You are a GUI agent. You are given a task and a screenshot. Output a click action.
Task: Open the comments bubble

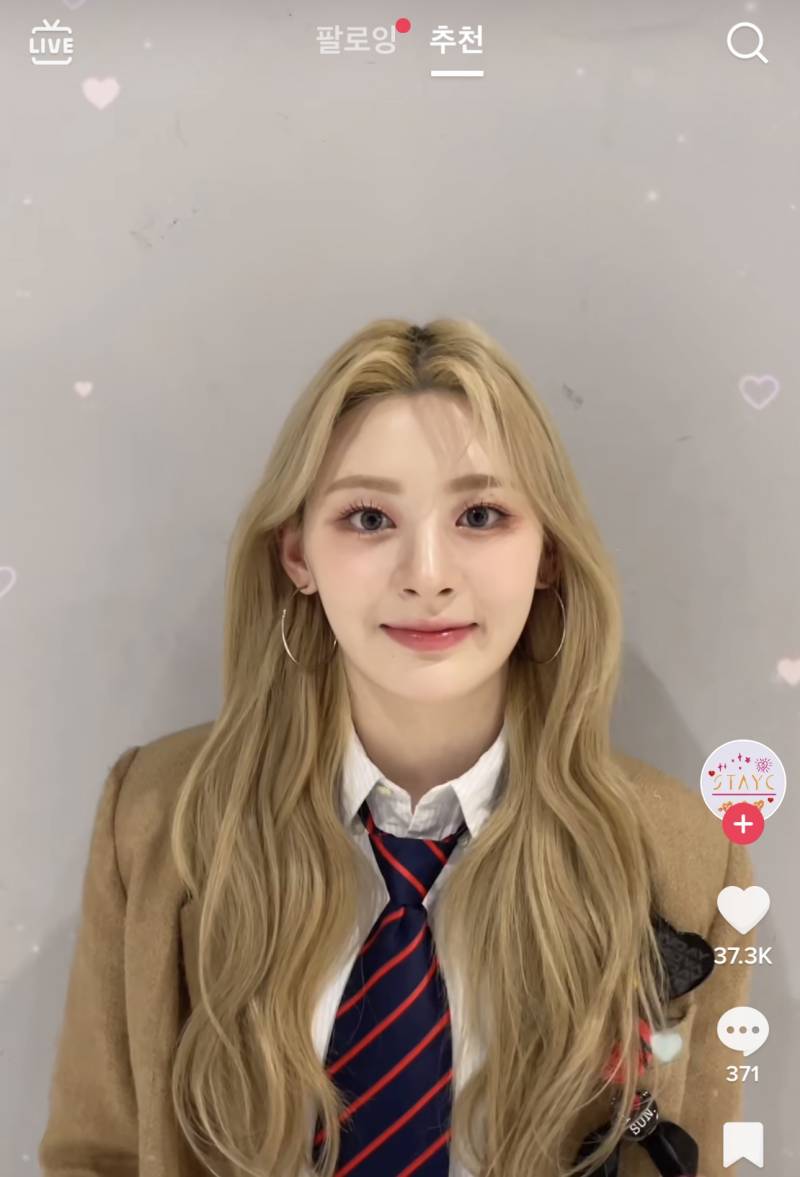click(x=743, y=1031)
